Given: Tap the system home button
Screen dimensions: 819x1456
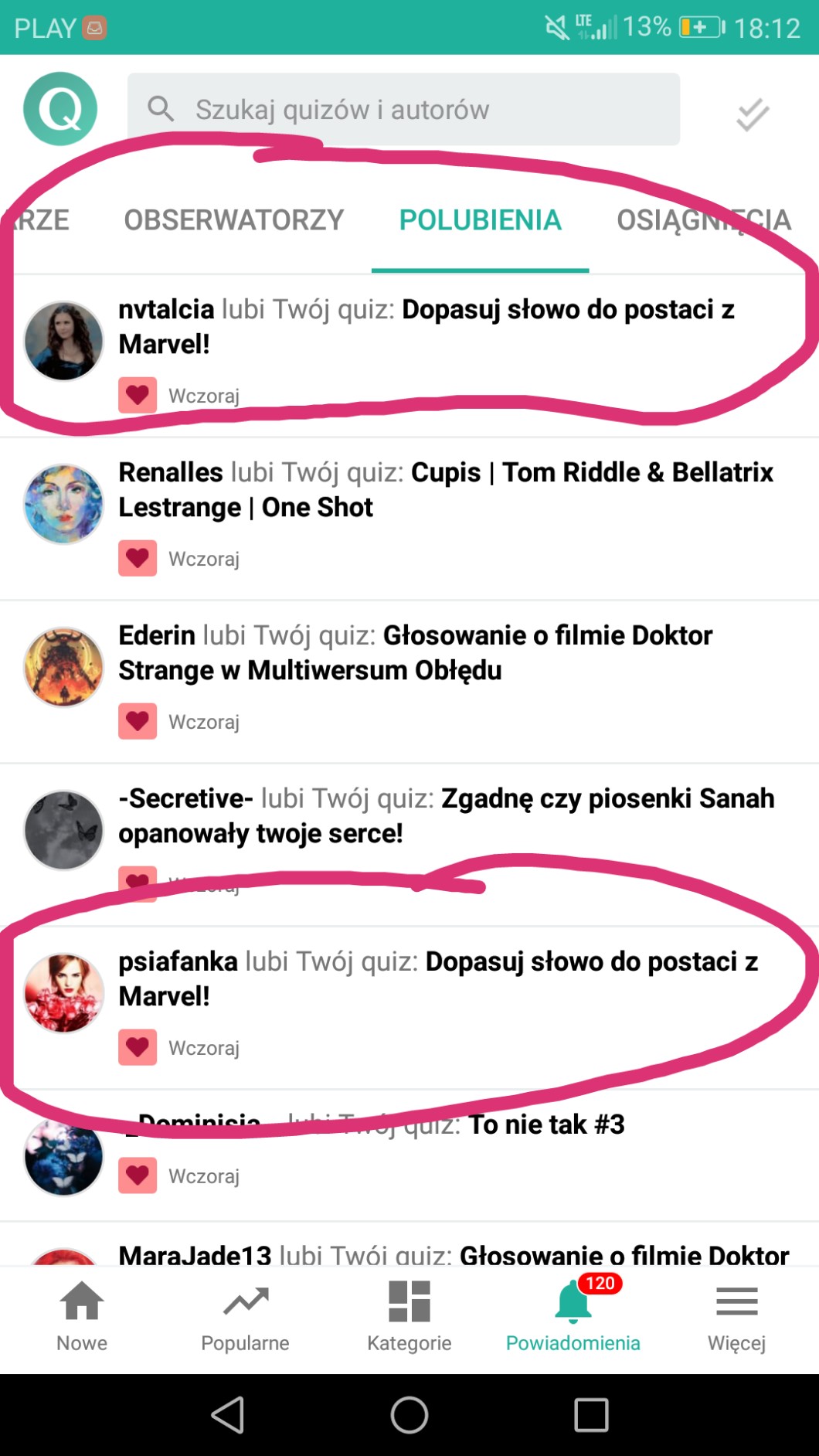Looking at the screenshot, I should point(409,1415).
